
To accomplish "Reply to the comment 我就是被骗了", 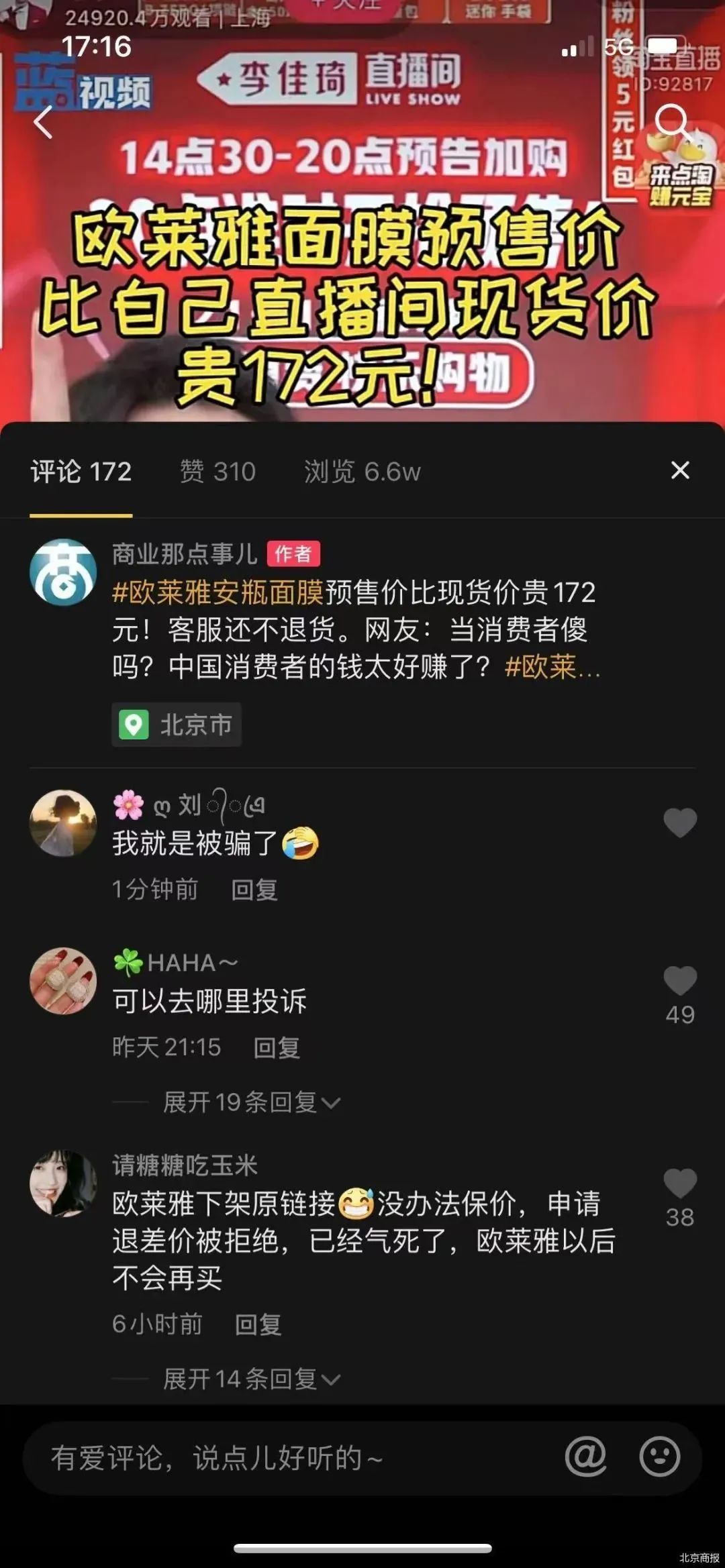I will tap(254, 890).
